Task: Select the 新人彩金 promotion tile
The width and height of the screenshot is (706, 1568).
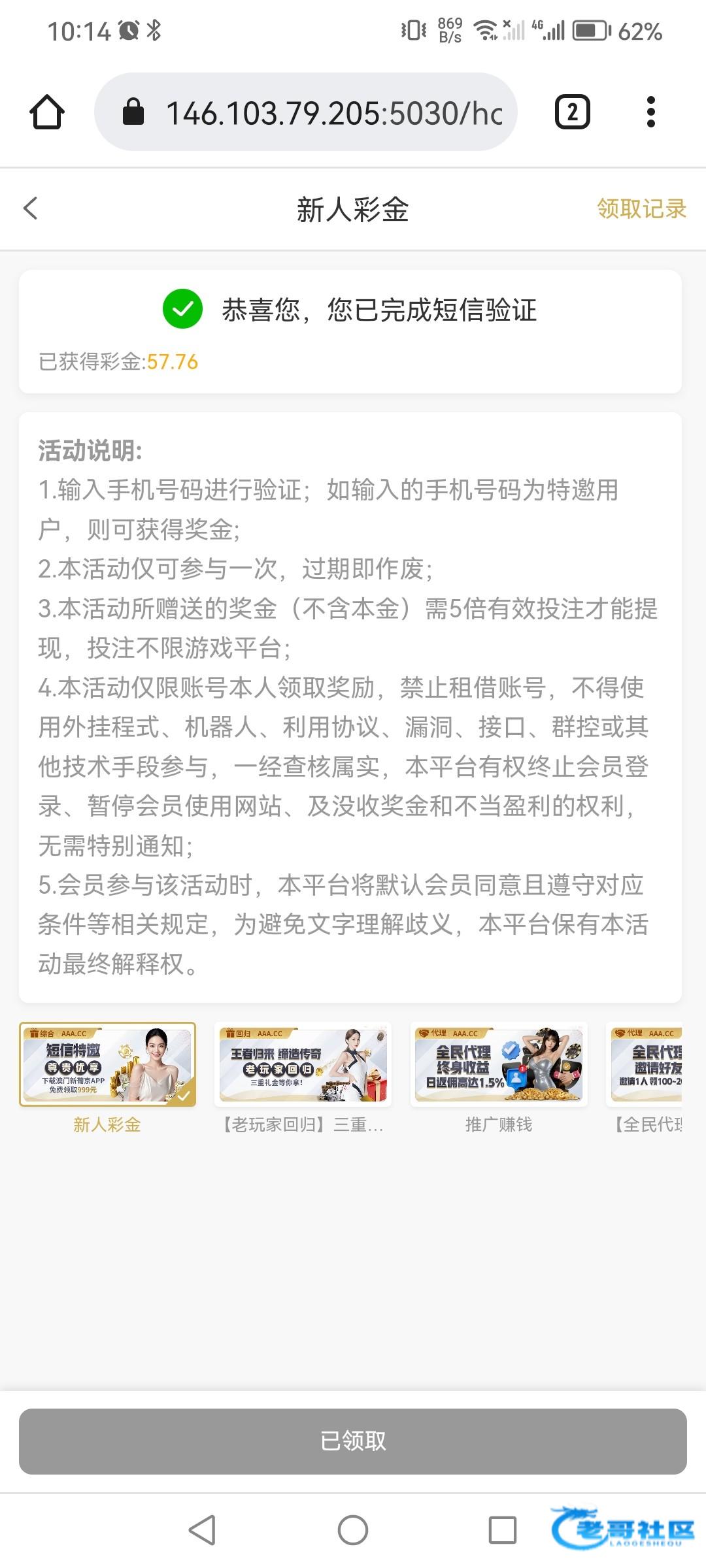Action: 107,1064
